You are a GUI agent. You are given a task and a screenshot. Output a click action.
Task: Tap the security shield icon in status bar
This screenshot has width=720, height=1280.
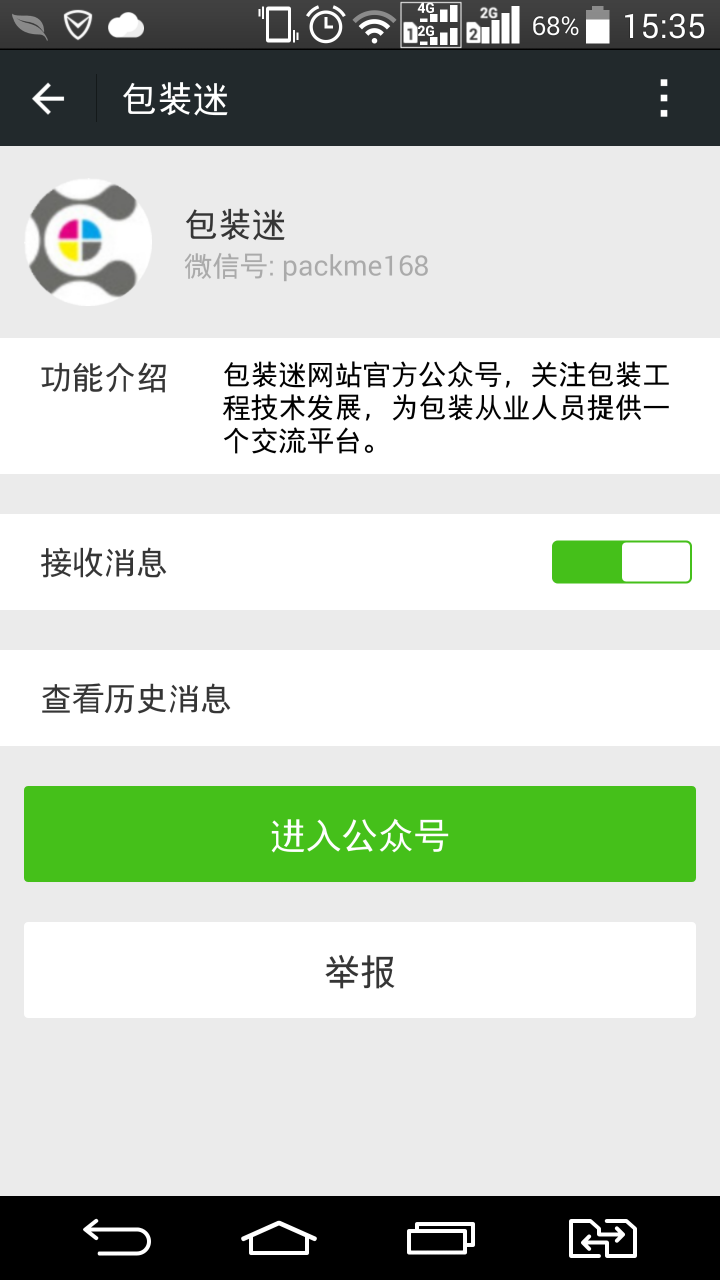75,25
